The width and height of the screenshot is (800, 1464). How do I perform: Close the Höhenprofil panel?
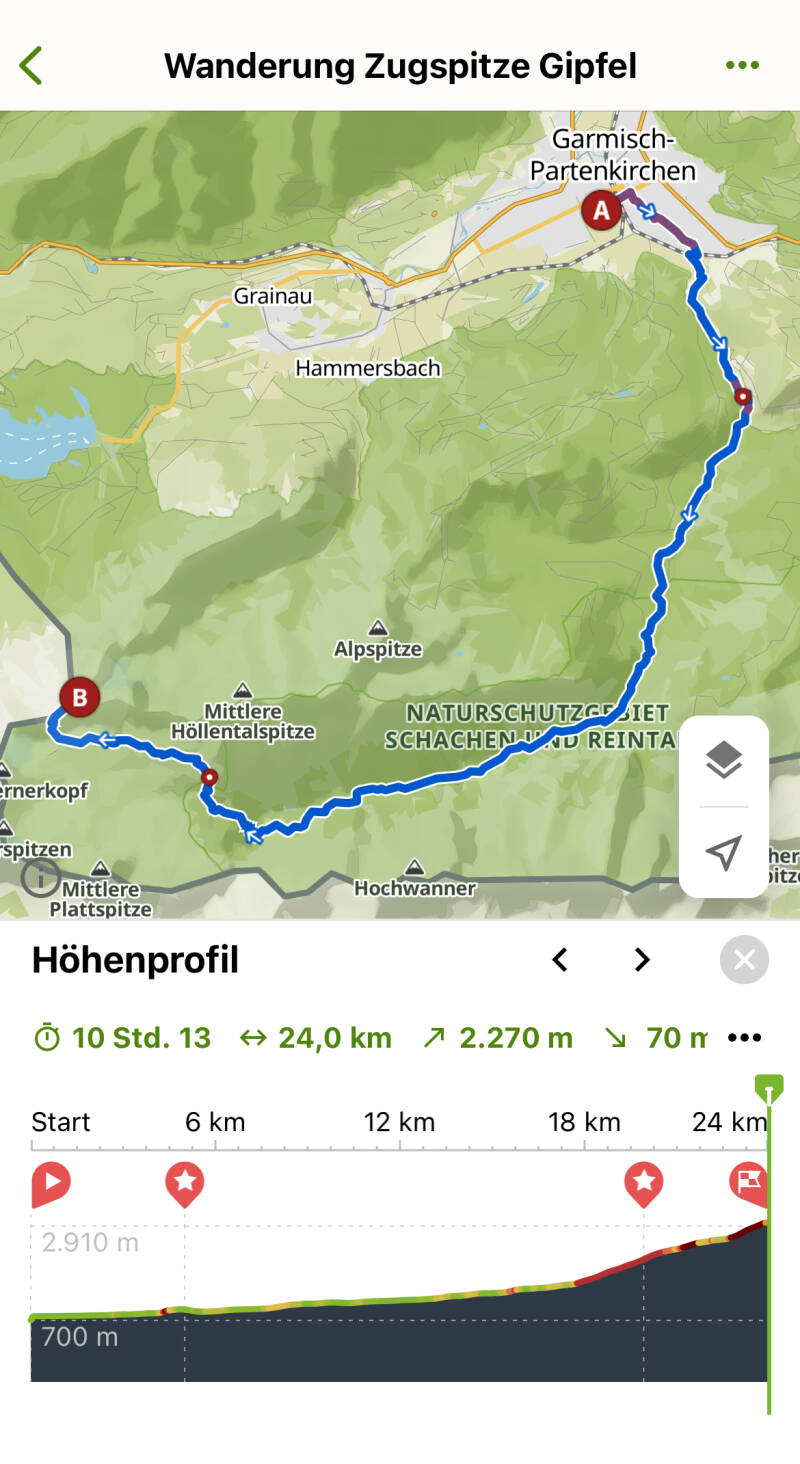click(x=744, y=960)
